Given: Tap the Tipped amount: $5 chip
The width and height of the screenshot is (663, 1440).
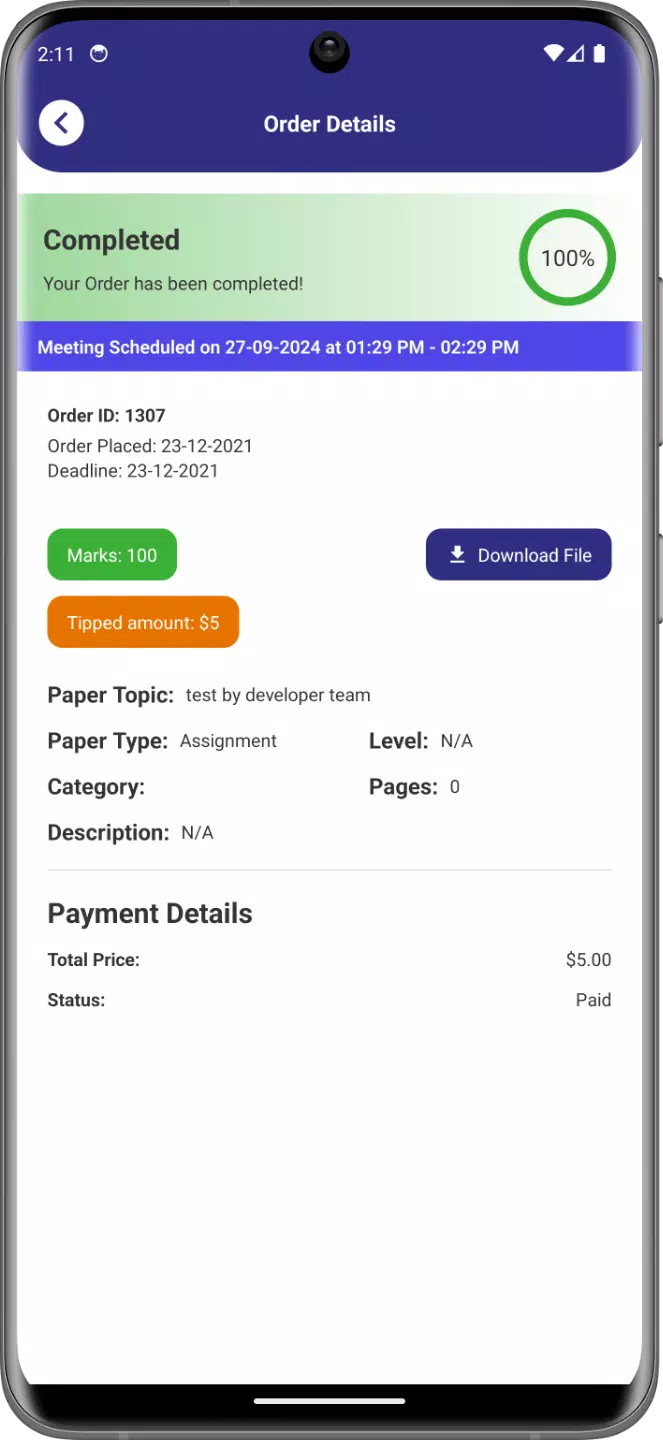Looking at the screenshot, I should click(143, 622).
